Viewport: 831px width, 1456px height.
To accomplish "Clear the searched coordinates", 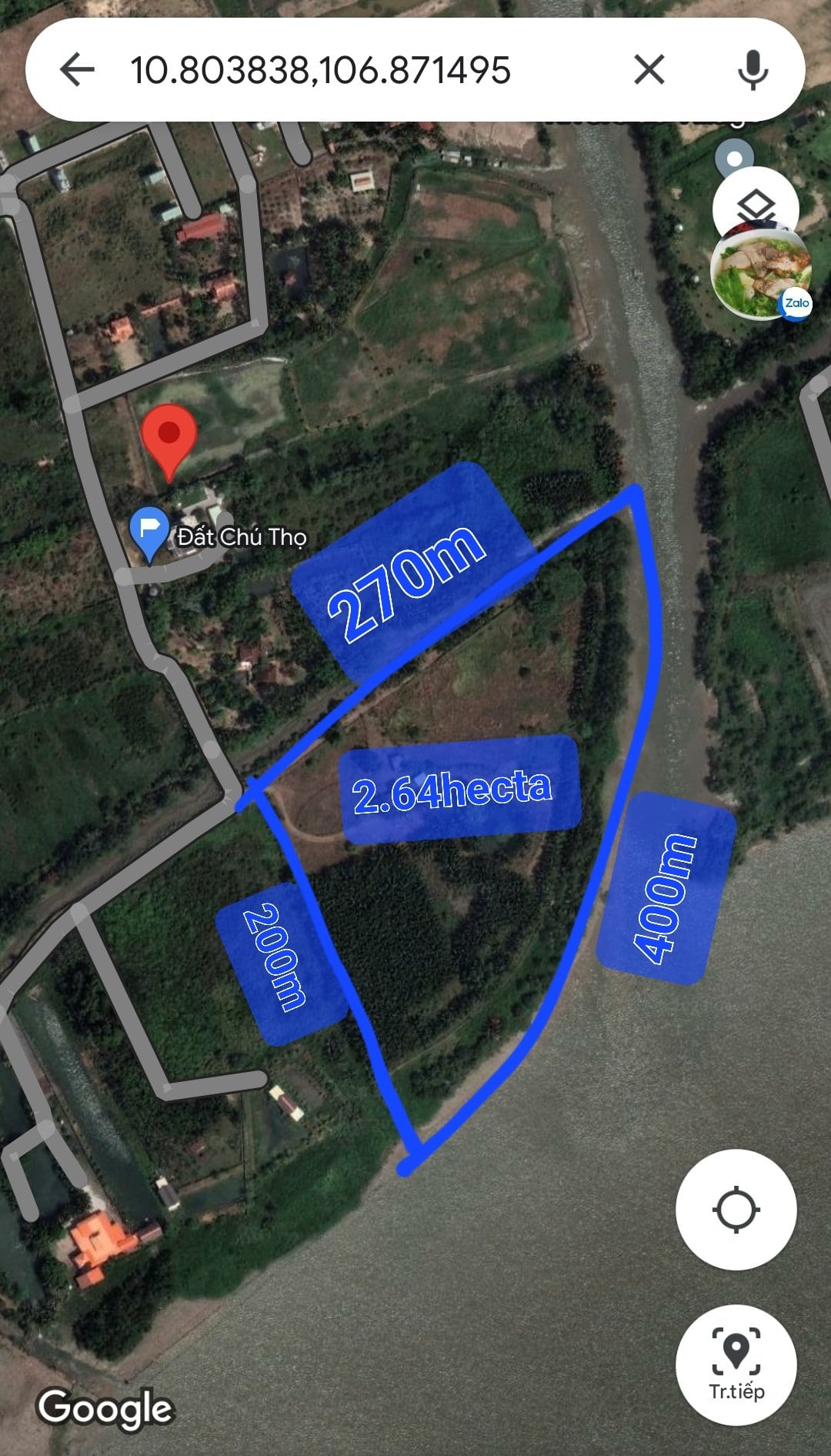I will (649, 70).
